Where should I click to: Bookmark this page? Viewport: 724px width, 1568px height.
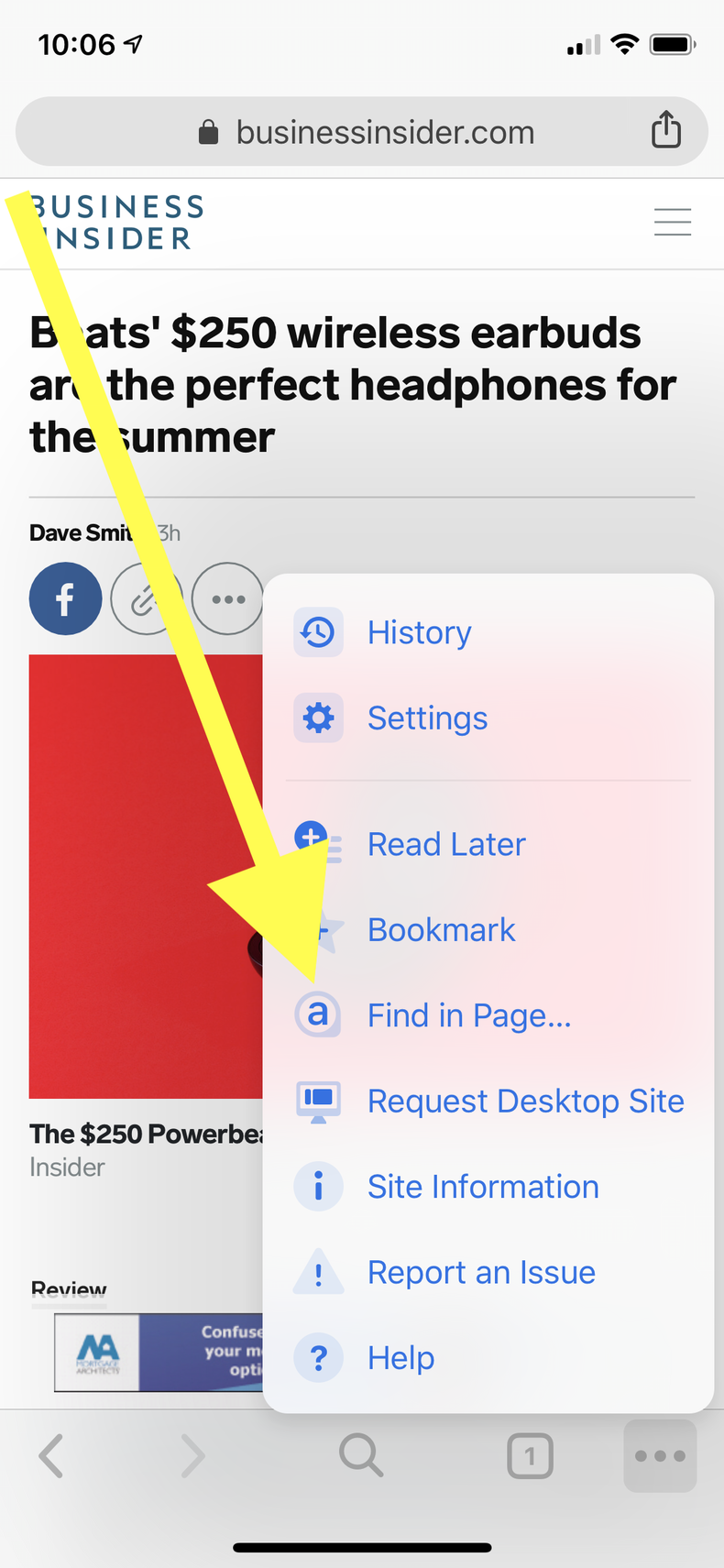click(x=488, y=929)
